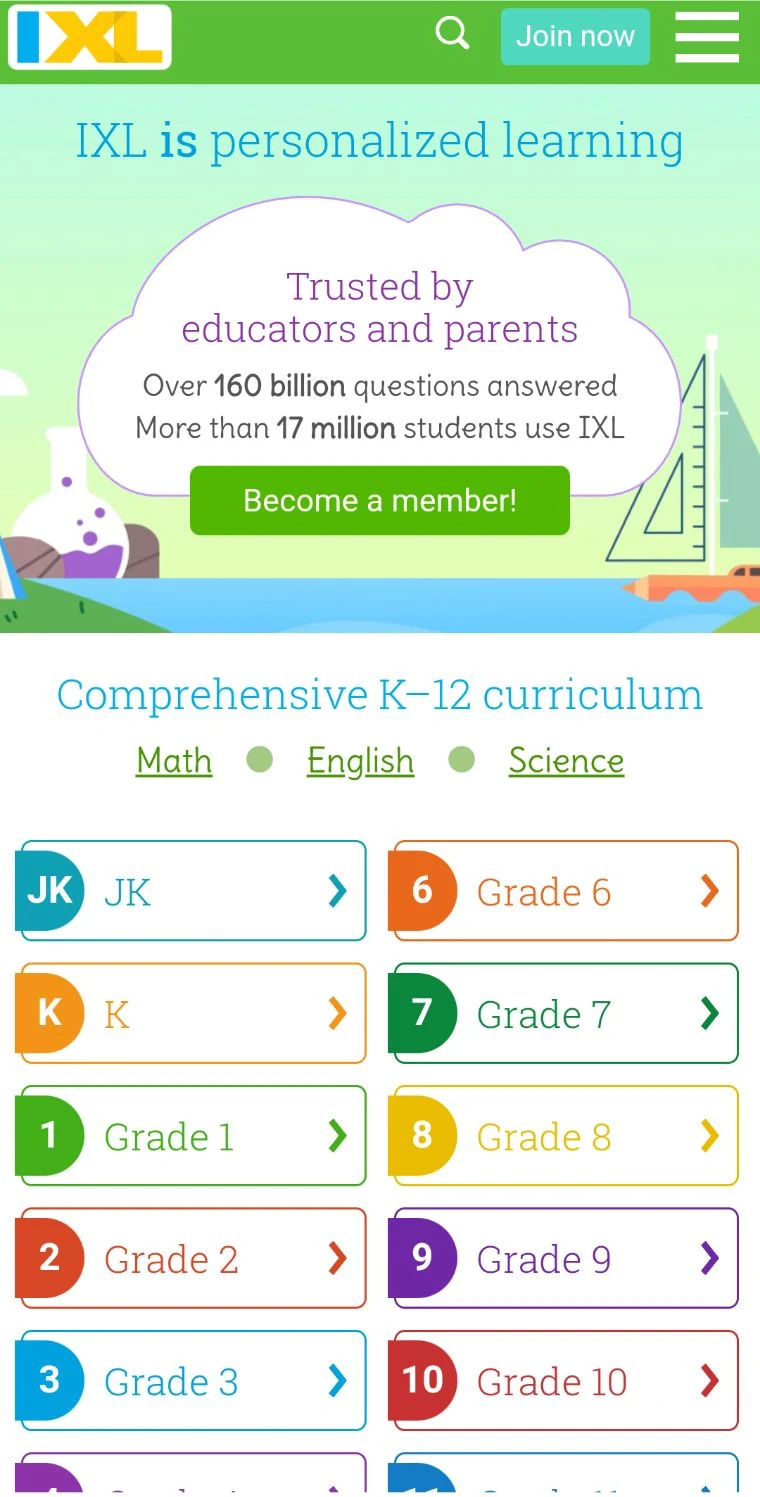
Task: Choose Grade 8
Action: pos(564,1135)
